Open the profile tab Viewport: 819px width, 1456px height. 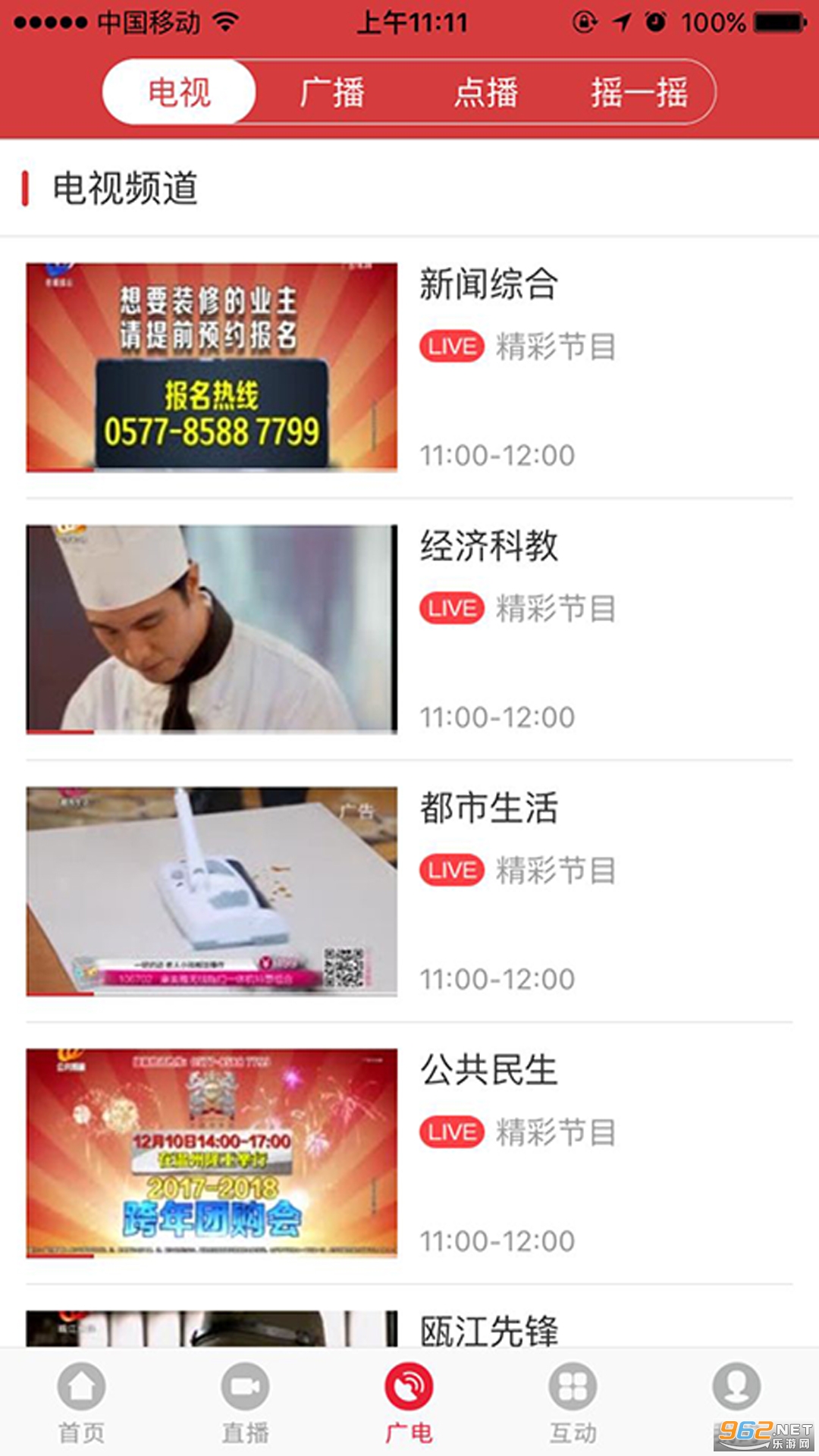(736, 1392)
